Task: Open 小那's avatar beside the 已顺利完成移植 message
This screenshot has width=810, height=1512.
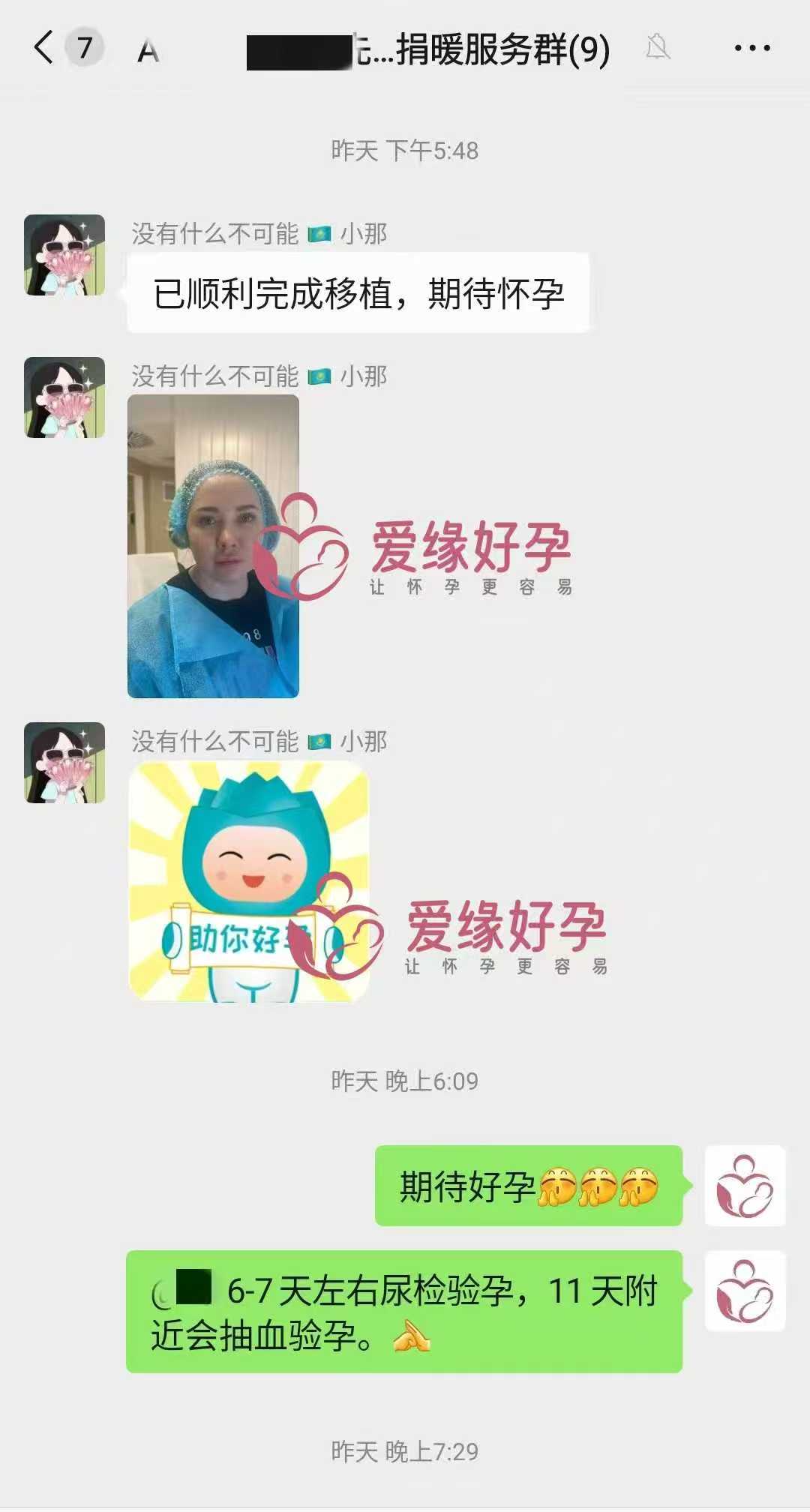Action: tap(64, 255)
